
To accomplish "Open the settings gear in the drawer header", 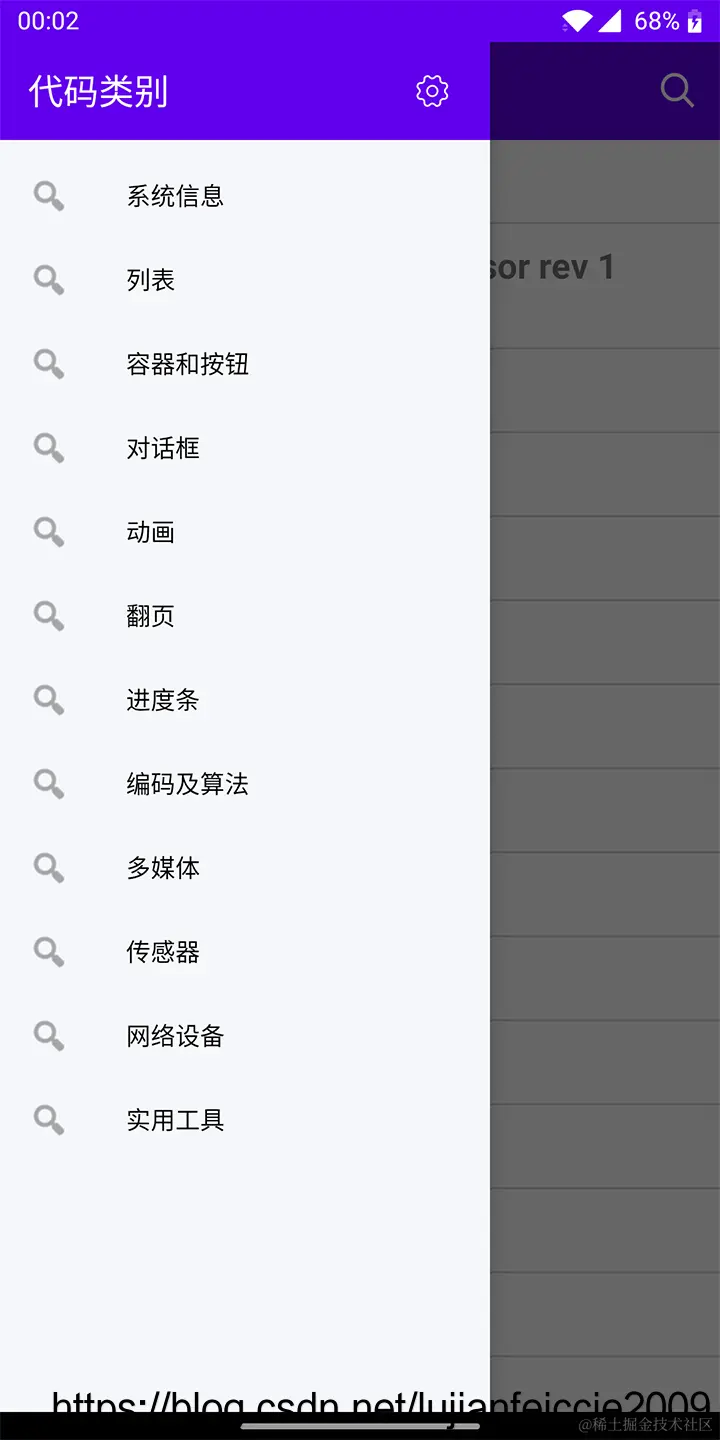I will (432, 91).
